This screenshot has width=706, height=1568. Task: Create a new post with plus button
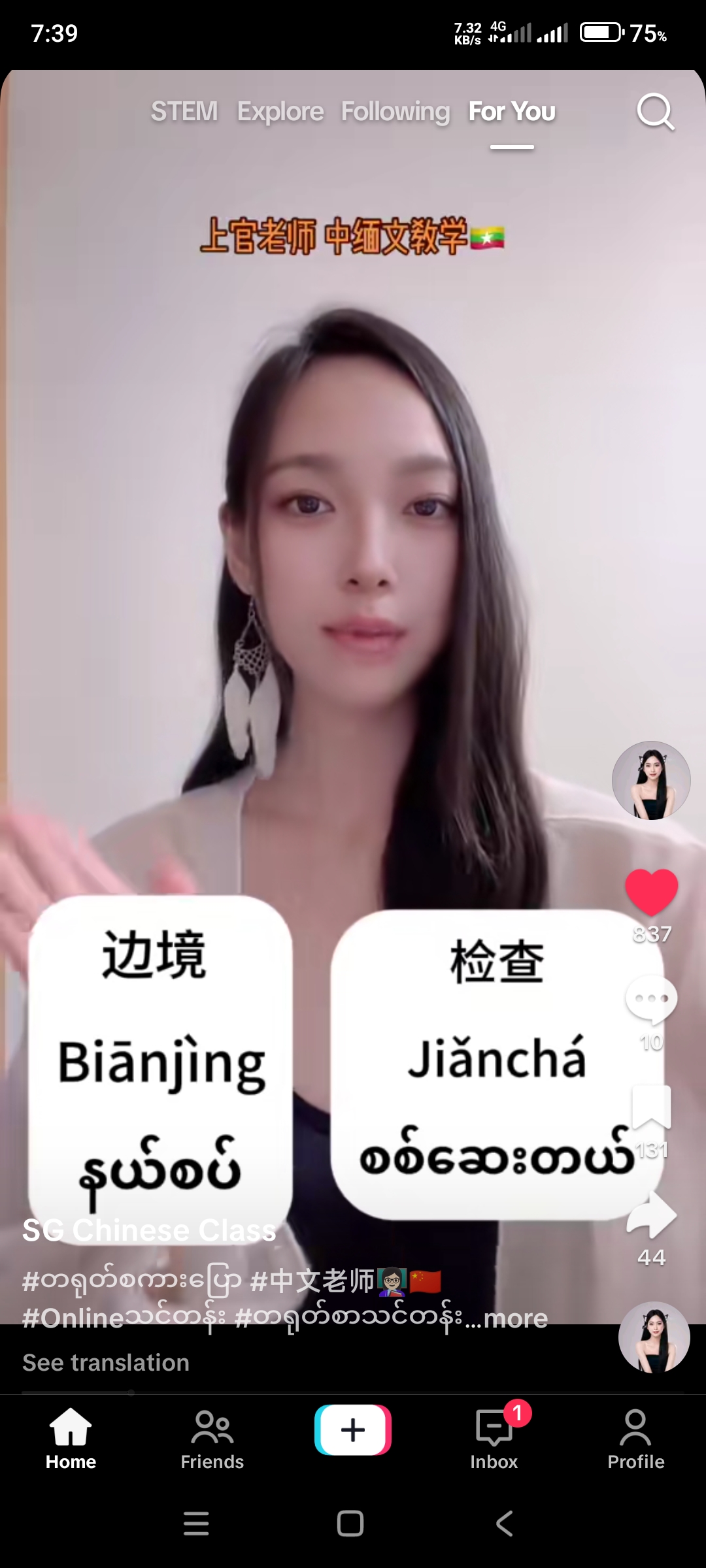coord(353,1430)
